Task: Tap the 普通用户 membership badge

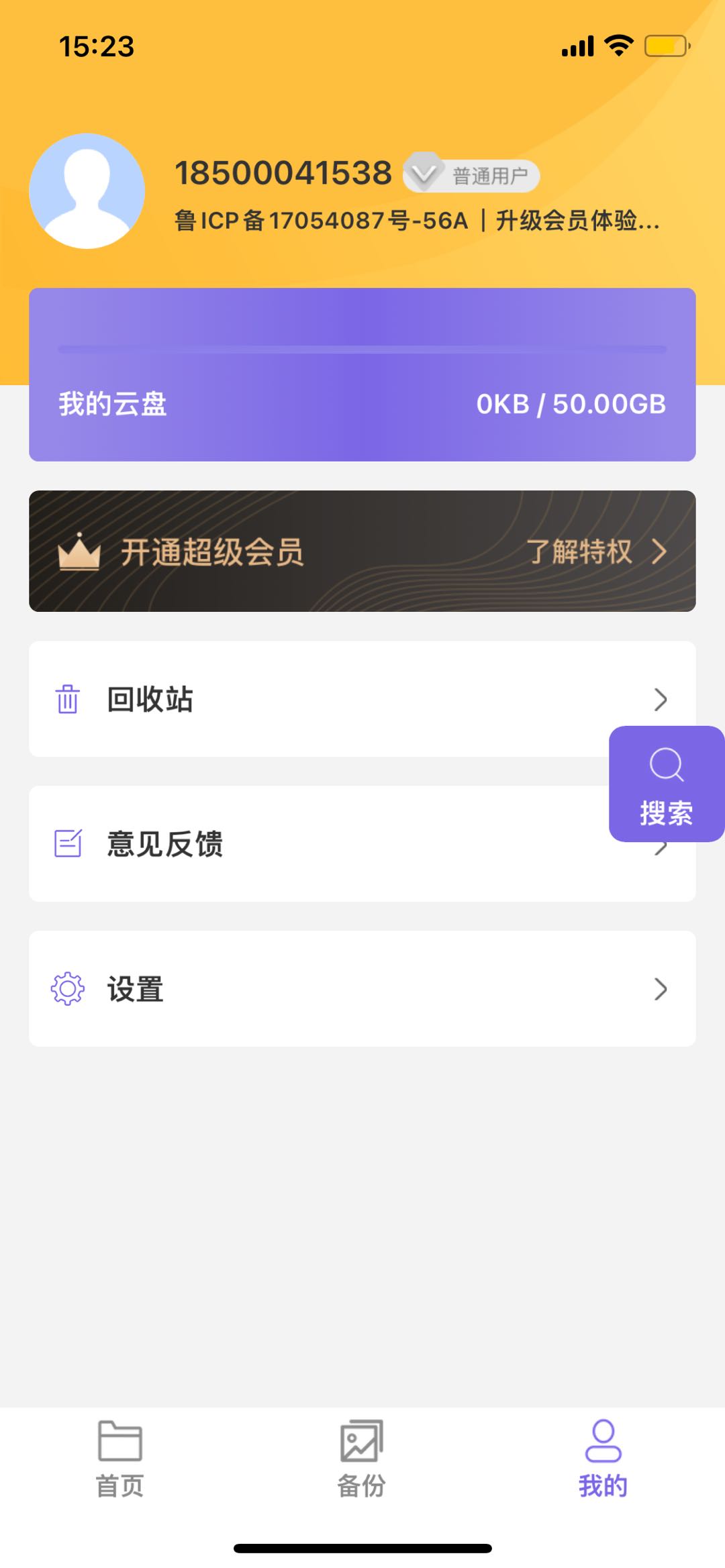Action: click(x=472, y=176)
